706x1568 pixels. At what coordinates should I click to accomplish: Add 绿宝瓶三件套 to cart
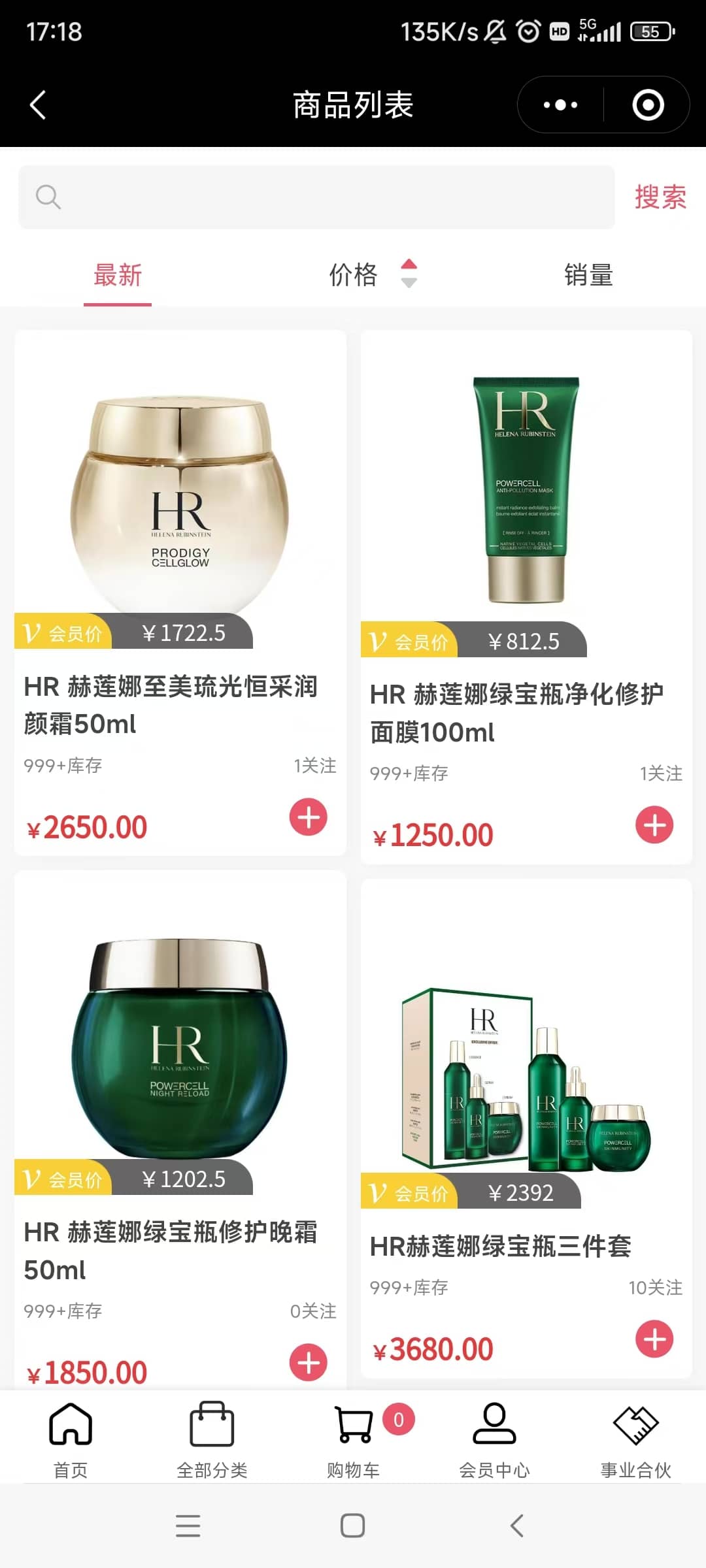point(654,1339)
